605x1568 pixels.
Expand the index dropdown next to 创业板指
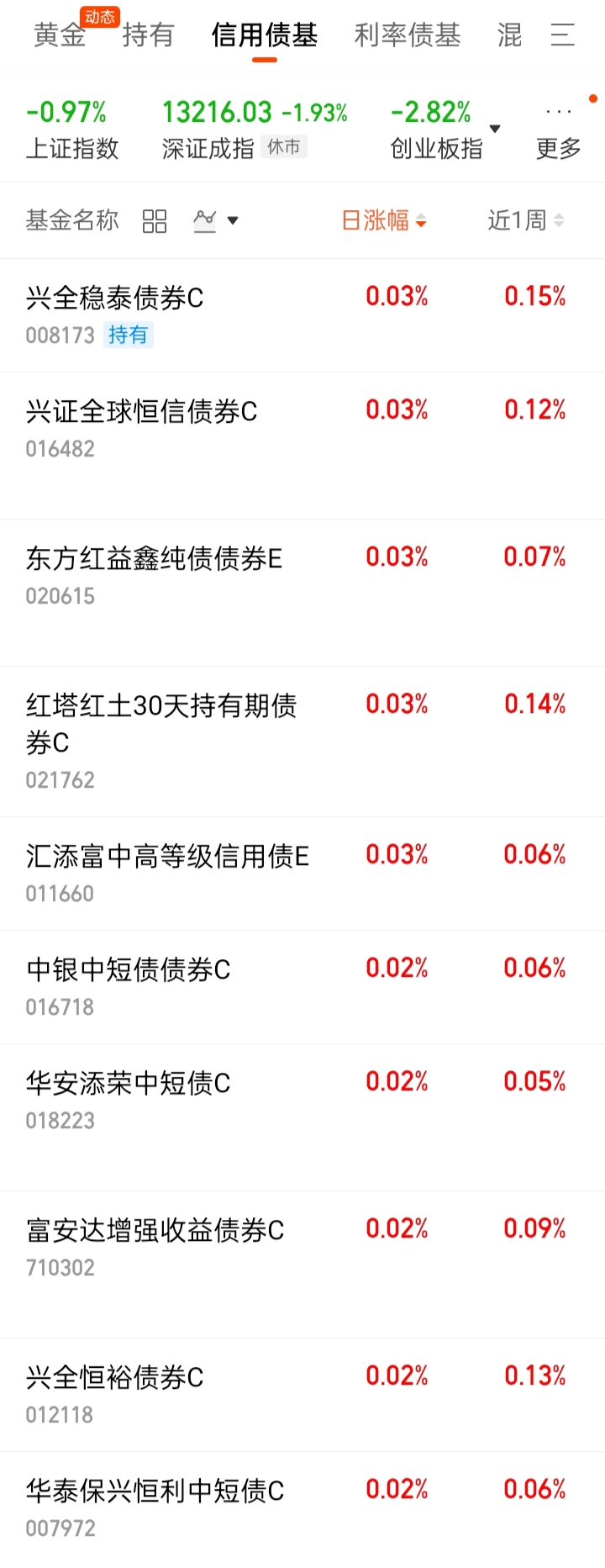[x=495, y=129]
